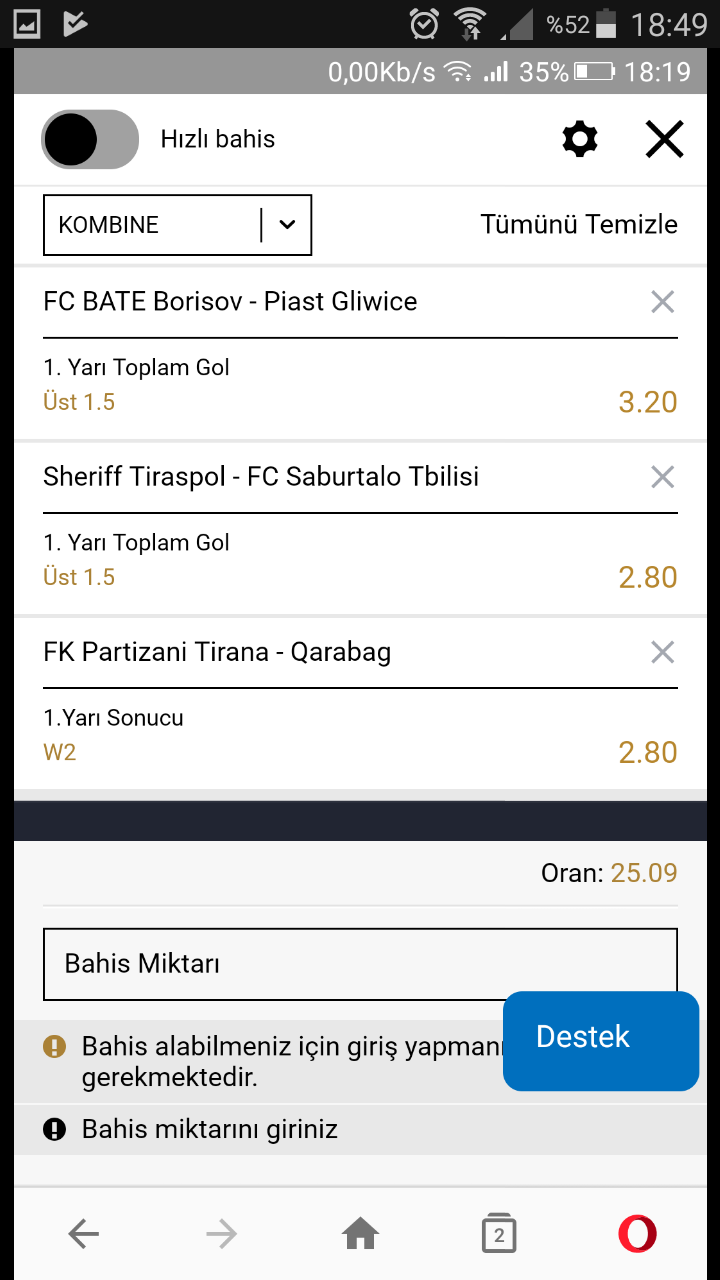Screen dimensions: 720x1280
Task: Focus the Bahis Miktarı input field
Action: click(360, 964)
